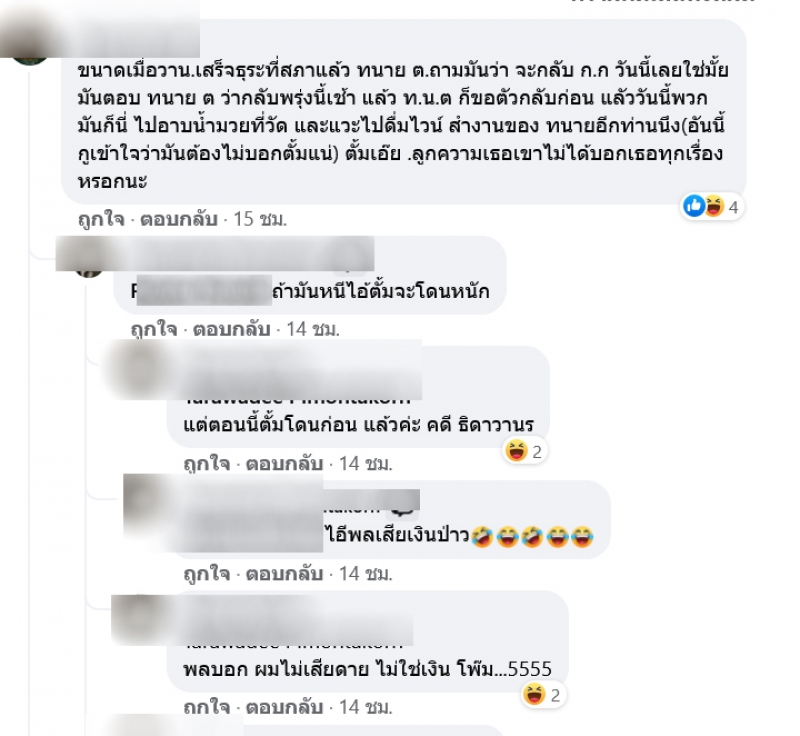
Task: Reply to the comment posted 15 ชม. ago
Action: [x=177, y=217]
